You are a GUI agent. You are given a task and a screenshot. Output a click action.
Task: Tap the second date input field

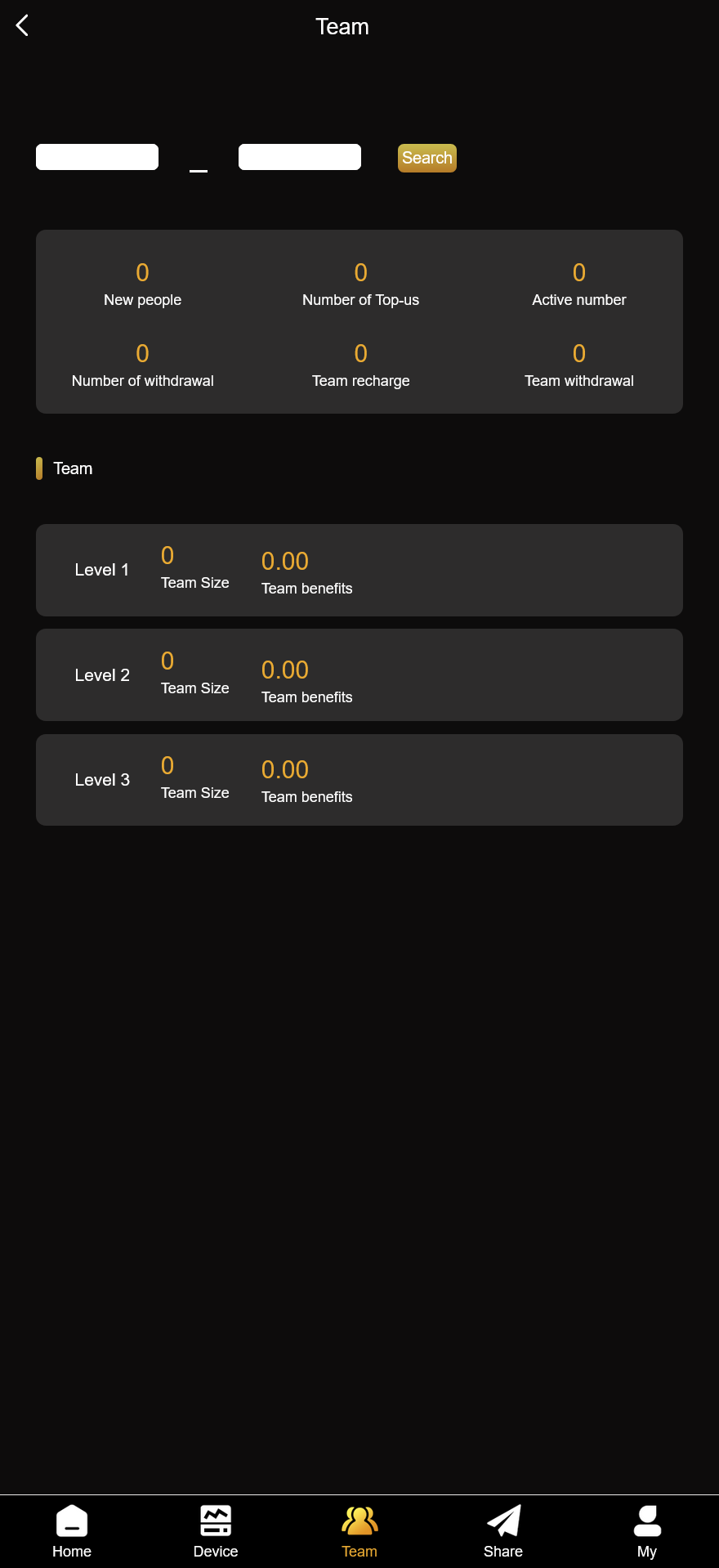pos(300,157)
